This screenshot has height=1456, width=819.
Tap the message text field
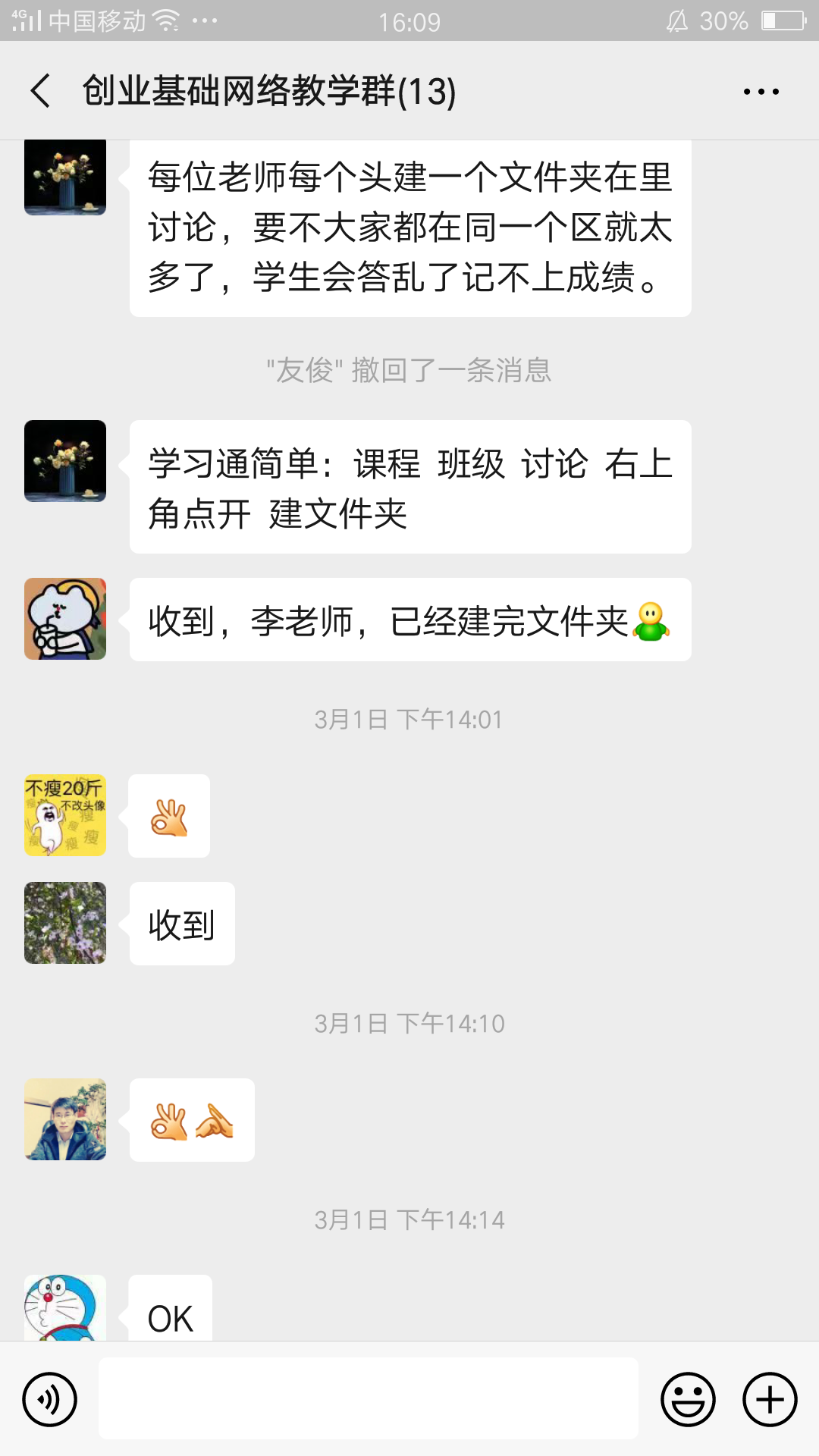369,1399
